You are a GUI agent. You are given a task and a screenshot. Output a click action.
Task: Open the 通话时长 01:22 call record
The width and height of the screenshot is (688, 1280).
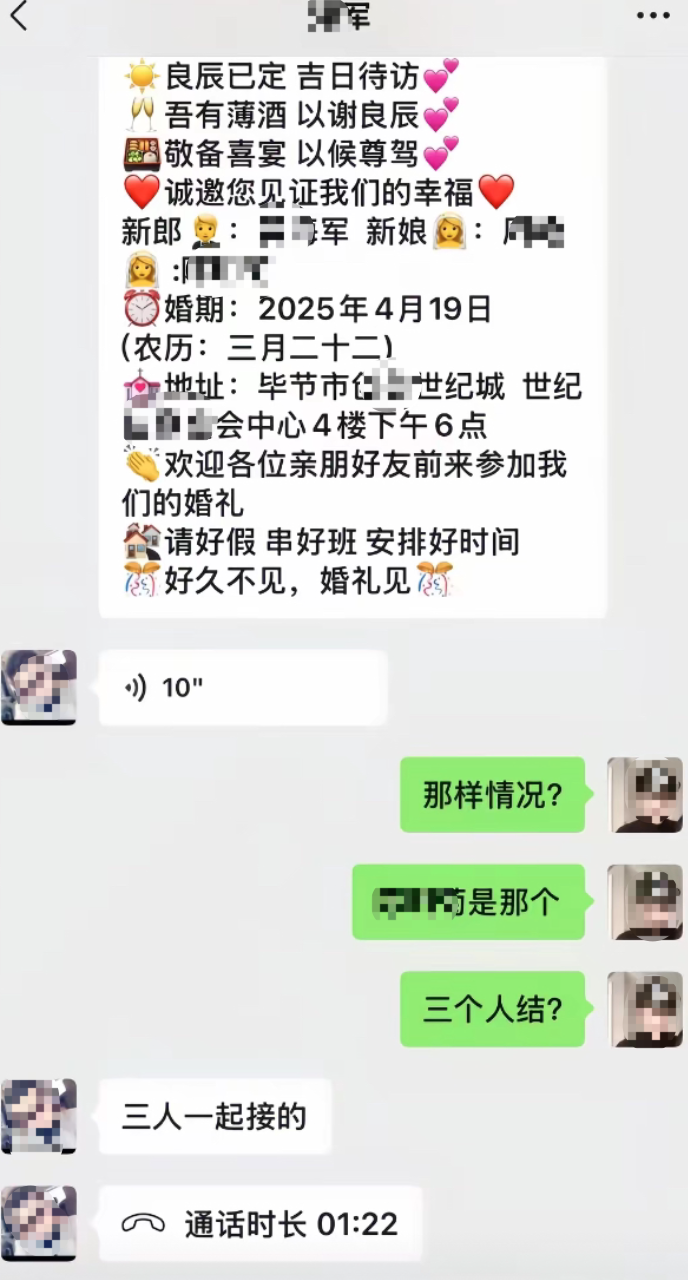[260, 1224]
